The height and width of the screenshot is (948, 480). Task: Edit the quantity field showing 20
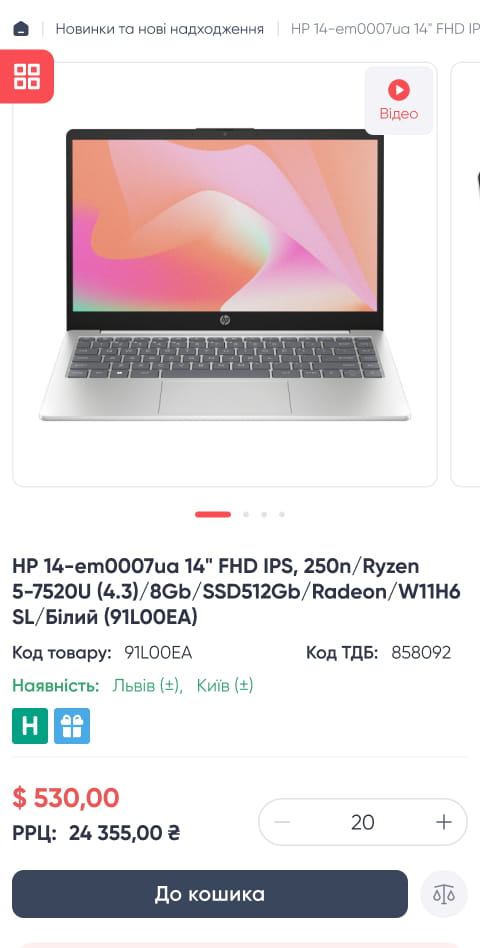tap(363, 822)
